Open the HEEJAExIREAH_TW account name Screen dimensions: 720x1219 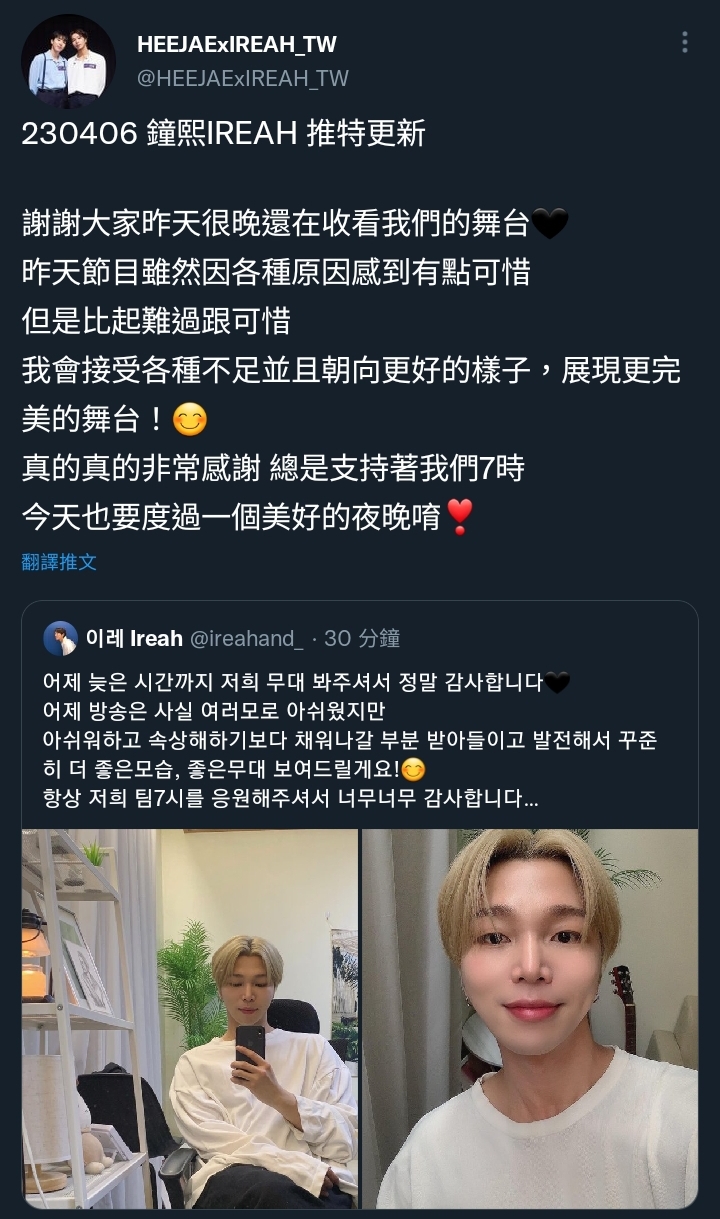click(237, 44)
